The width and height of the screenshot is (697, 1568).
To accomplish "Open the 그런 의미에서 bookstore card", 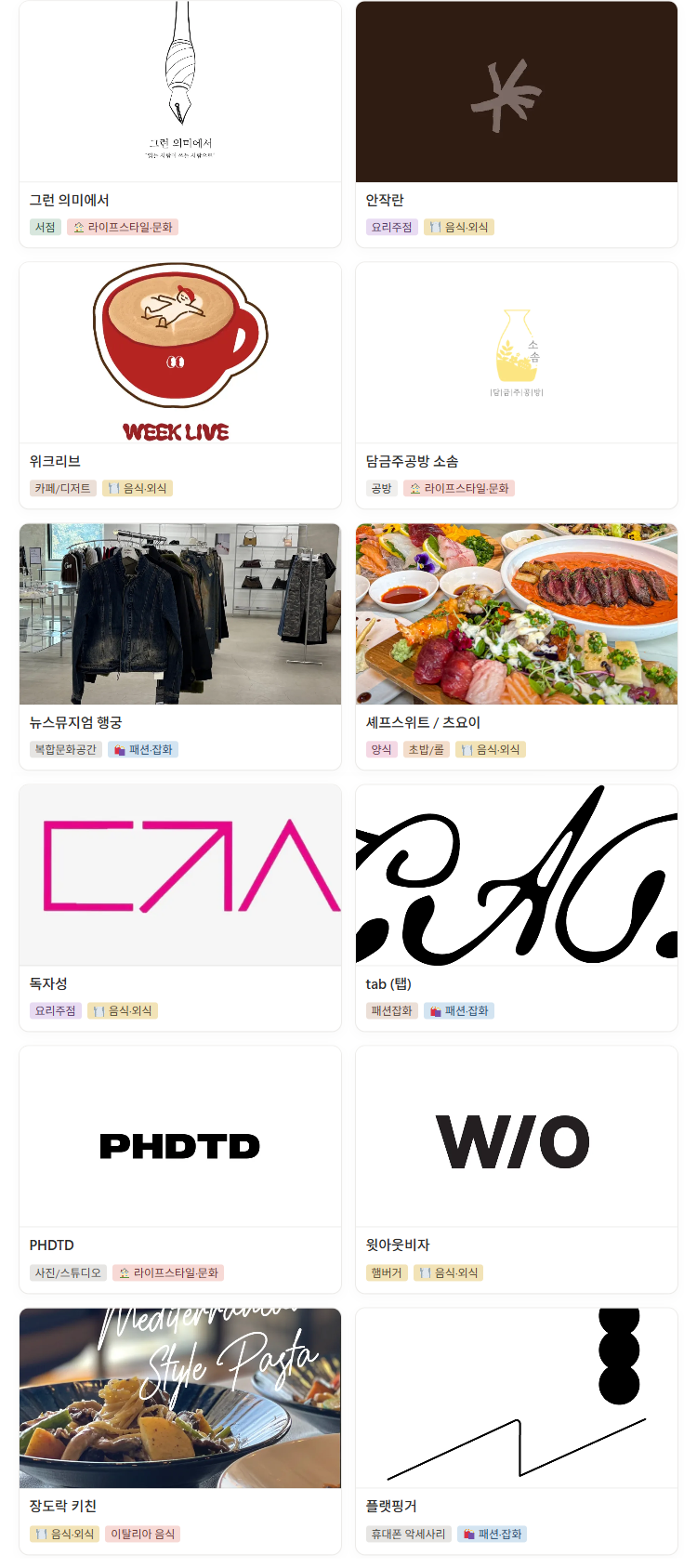I will pos(180,125).
